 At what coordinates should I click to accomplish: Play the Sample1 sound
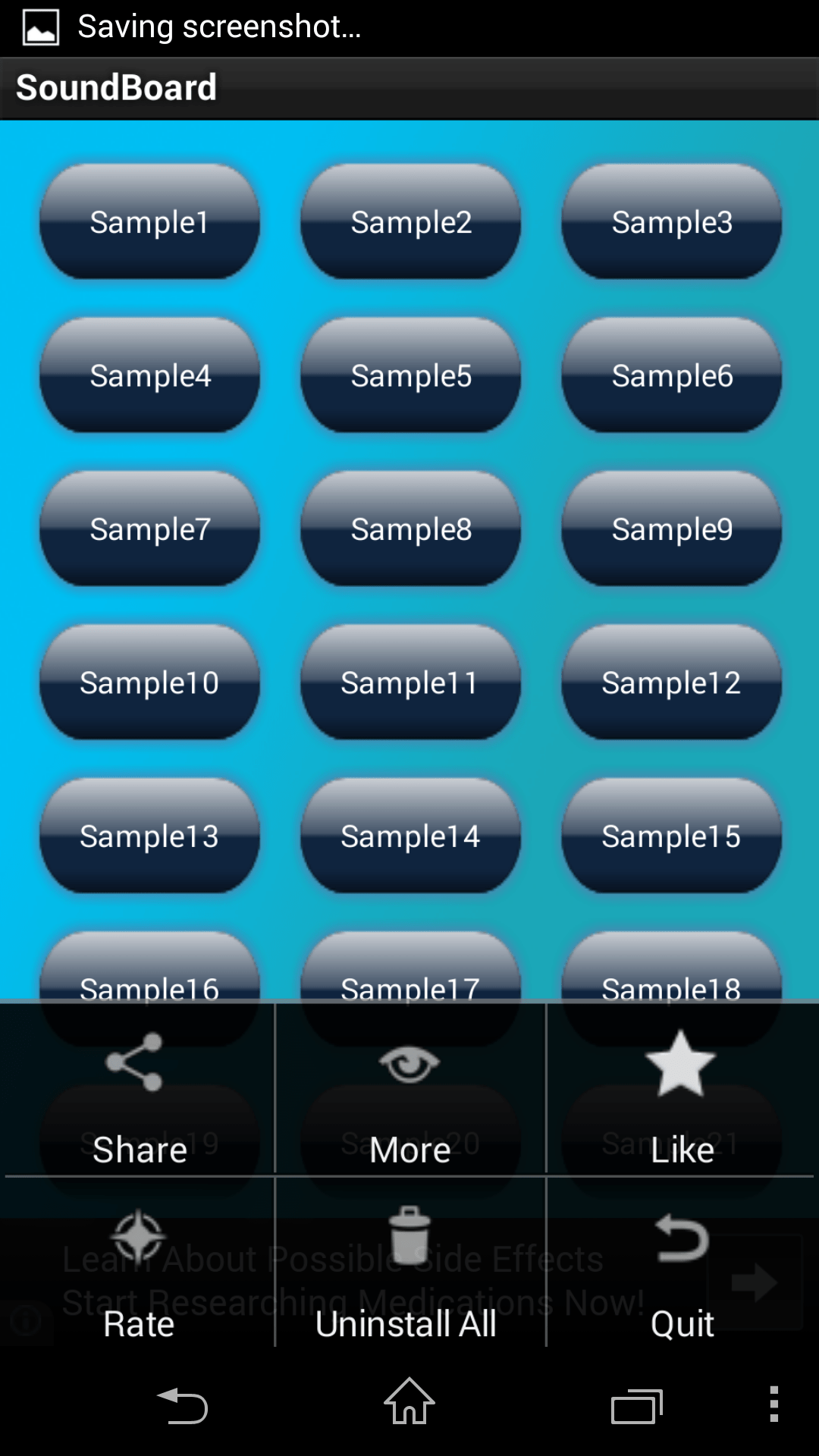pyautogui.click(x=149, y=221)
